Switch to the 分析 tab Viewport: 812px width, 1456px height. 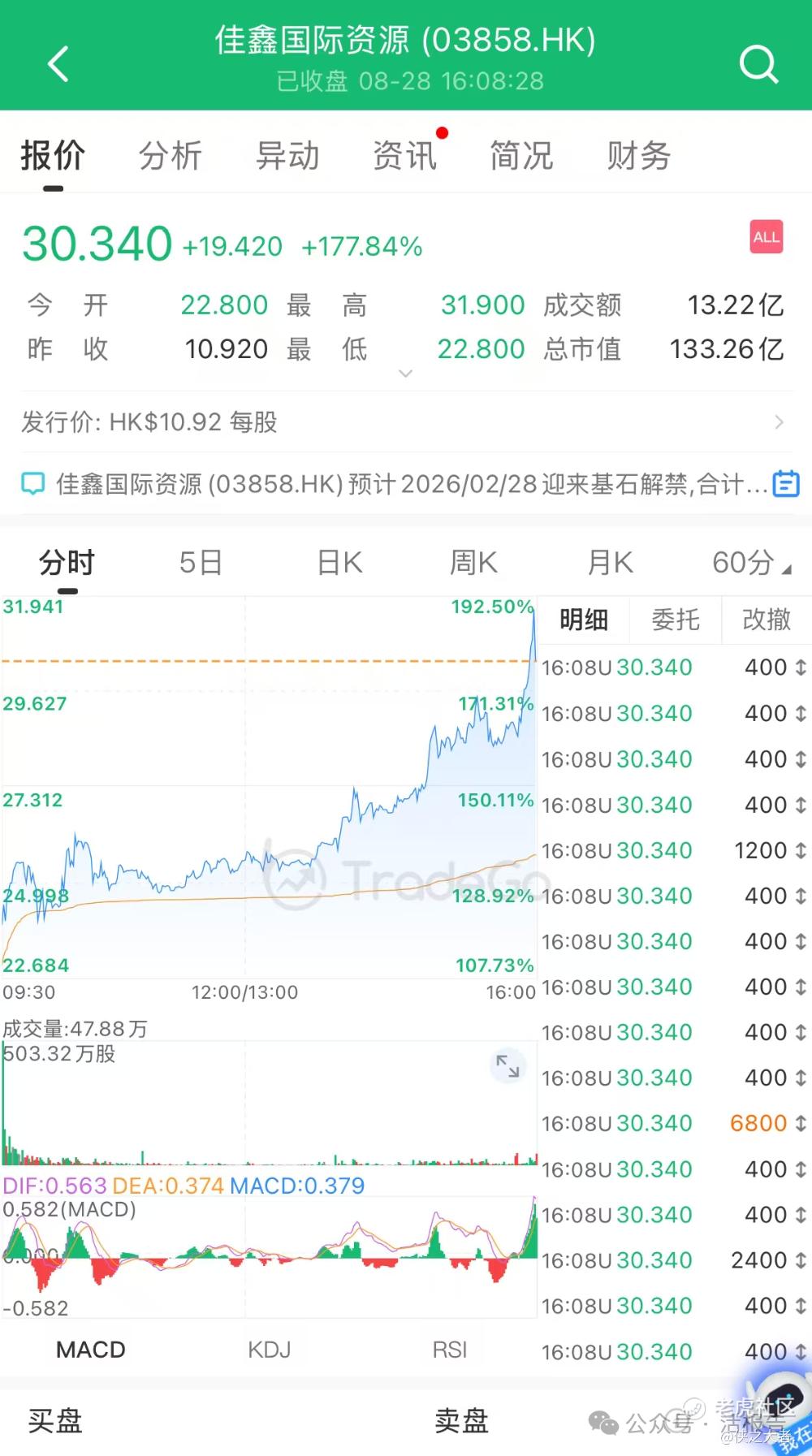coord(171,156)
